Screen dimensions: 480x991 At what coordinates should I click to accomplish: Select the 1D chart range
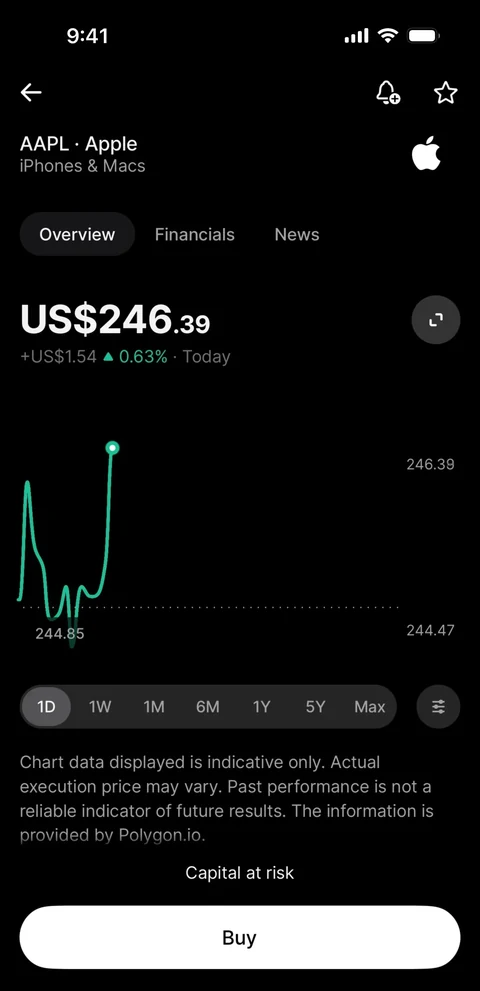pyautogui.click(x=46, y=707)
